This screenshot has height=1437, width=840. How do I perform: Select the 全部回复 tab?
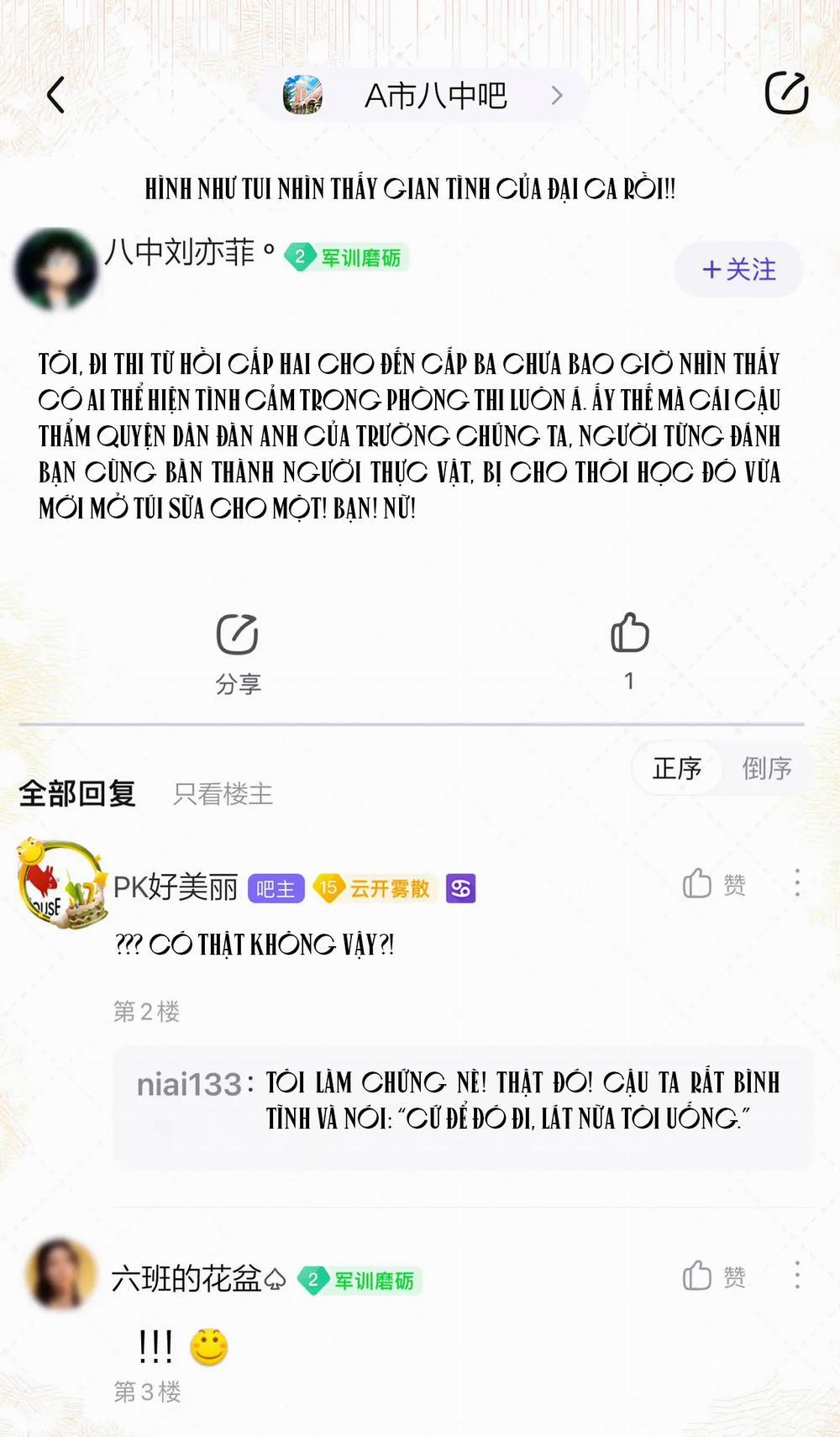pyautogui.click(x=77, y=793)
